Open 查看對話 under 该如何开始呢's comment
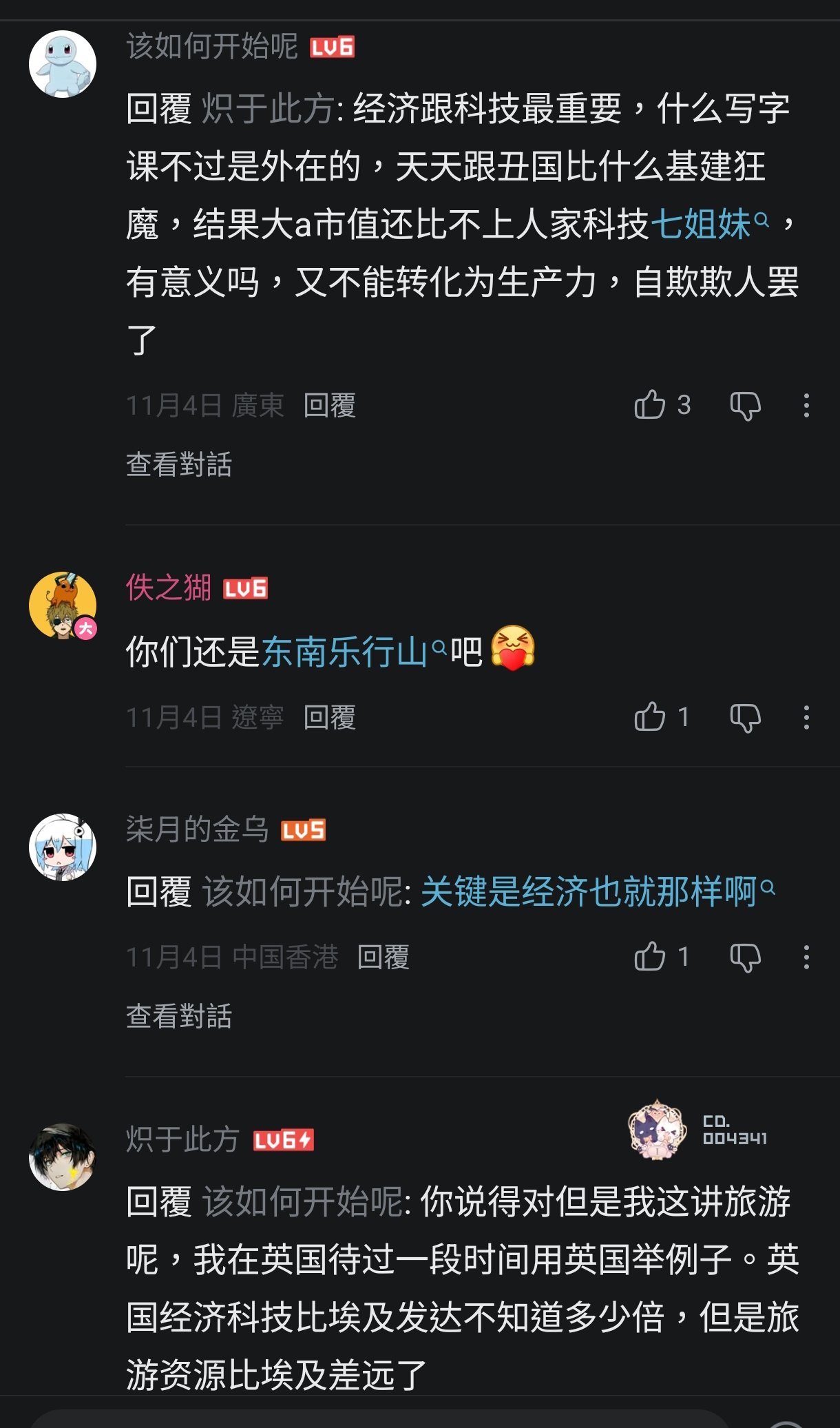The height and width of the screenshot is (1428, 840). 179,464
